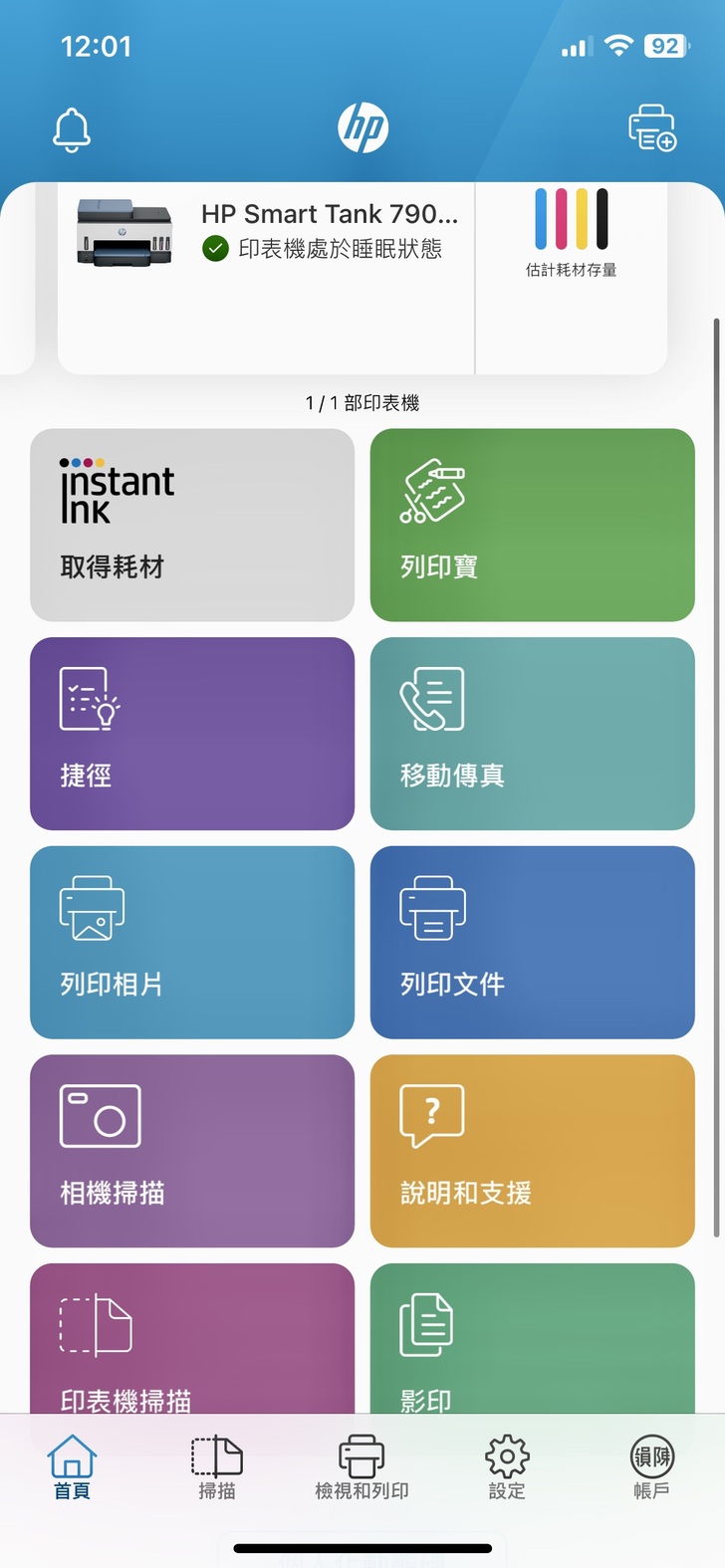This screenshot has height=1568, width=725.
Task: Tap the add printer icon
Action: (x=651, y=128)
